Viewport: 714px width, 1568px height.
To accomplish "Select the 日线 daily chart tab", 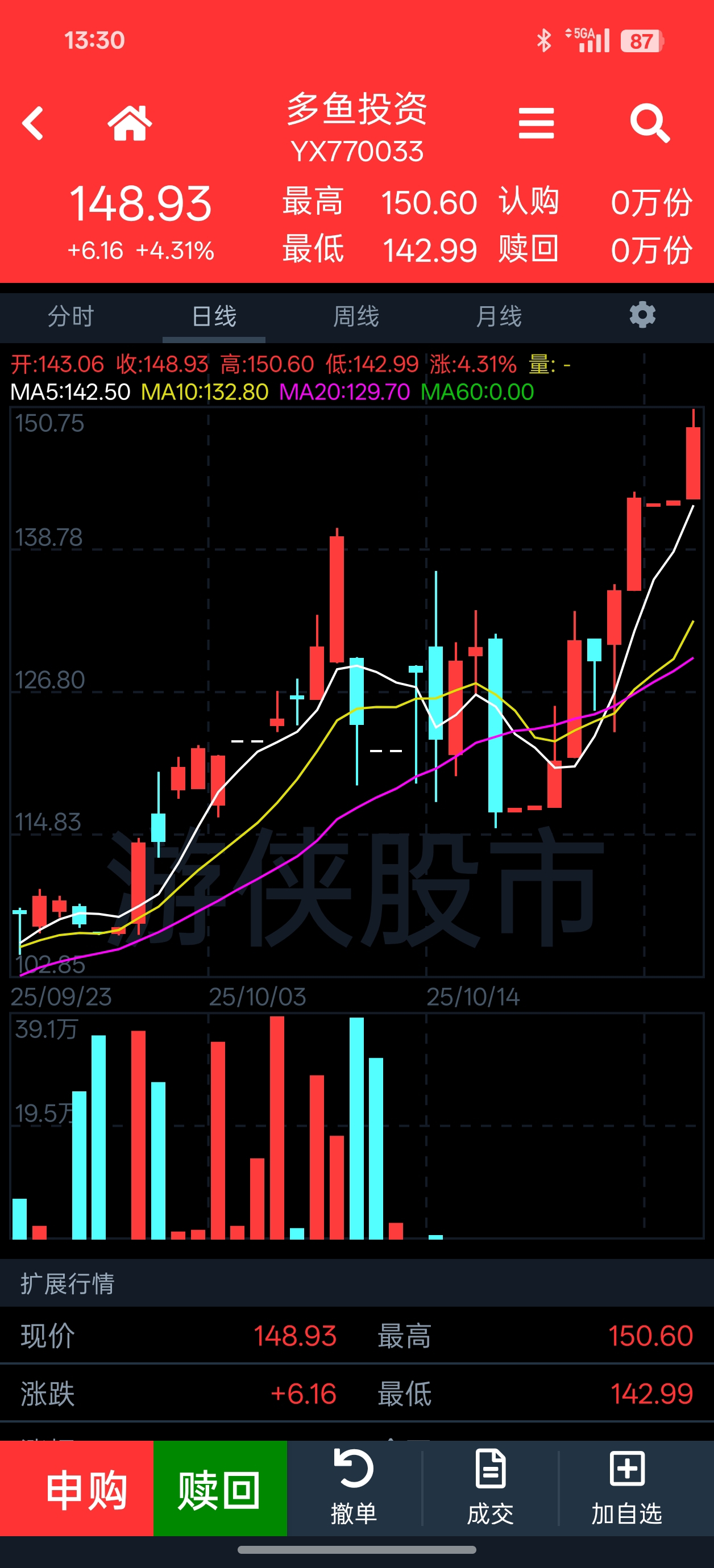I will pos(214,316).
